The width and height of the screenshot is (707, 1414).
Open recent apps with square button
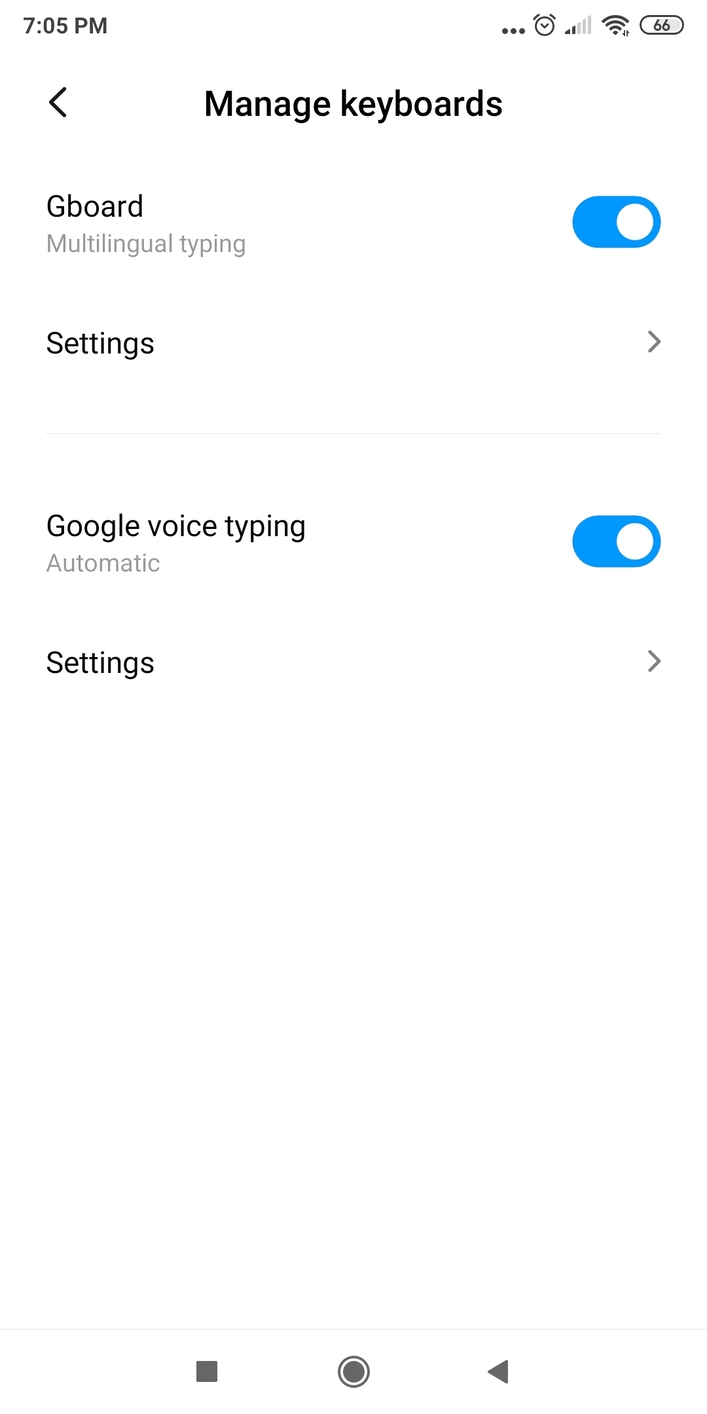207,1371
